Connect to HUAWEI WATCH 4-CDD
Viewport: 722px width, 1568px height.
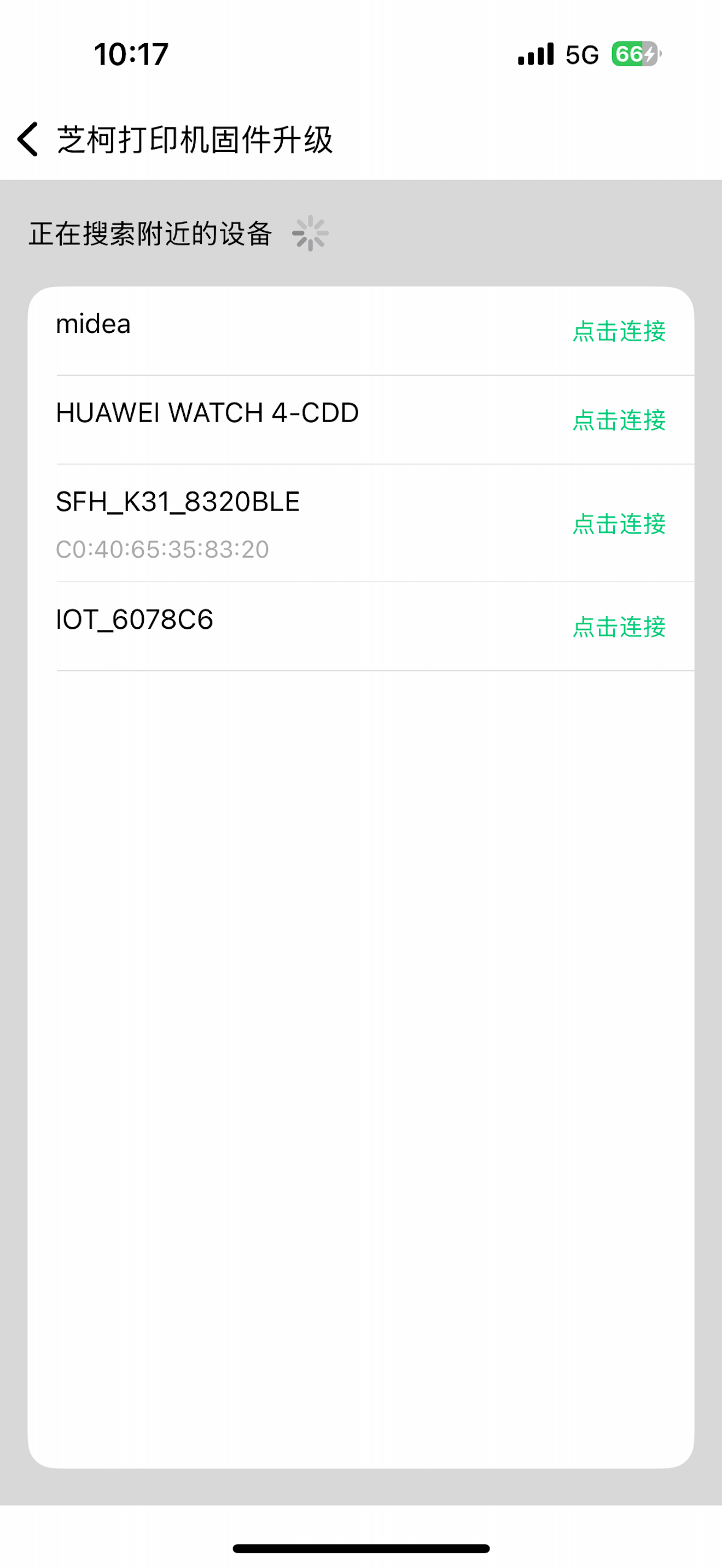[x=619, y=420]
